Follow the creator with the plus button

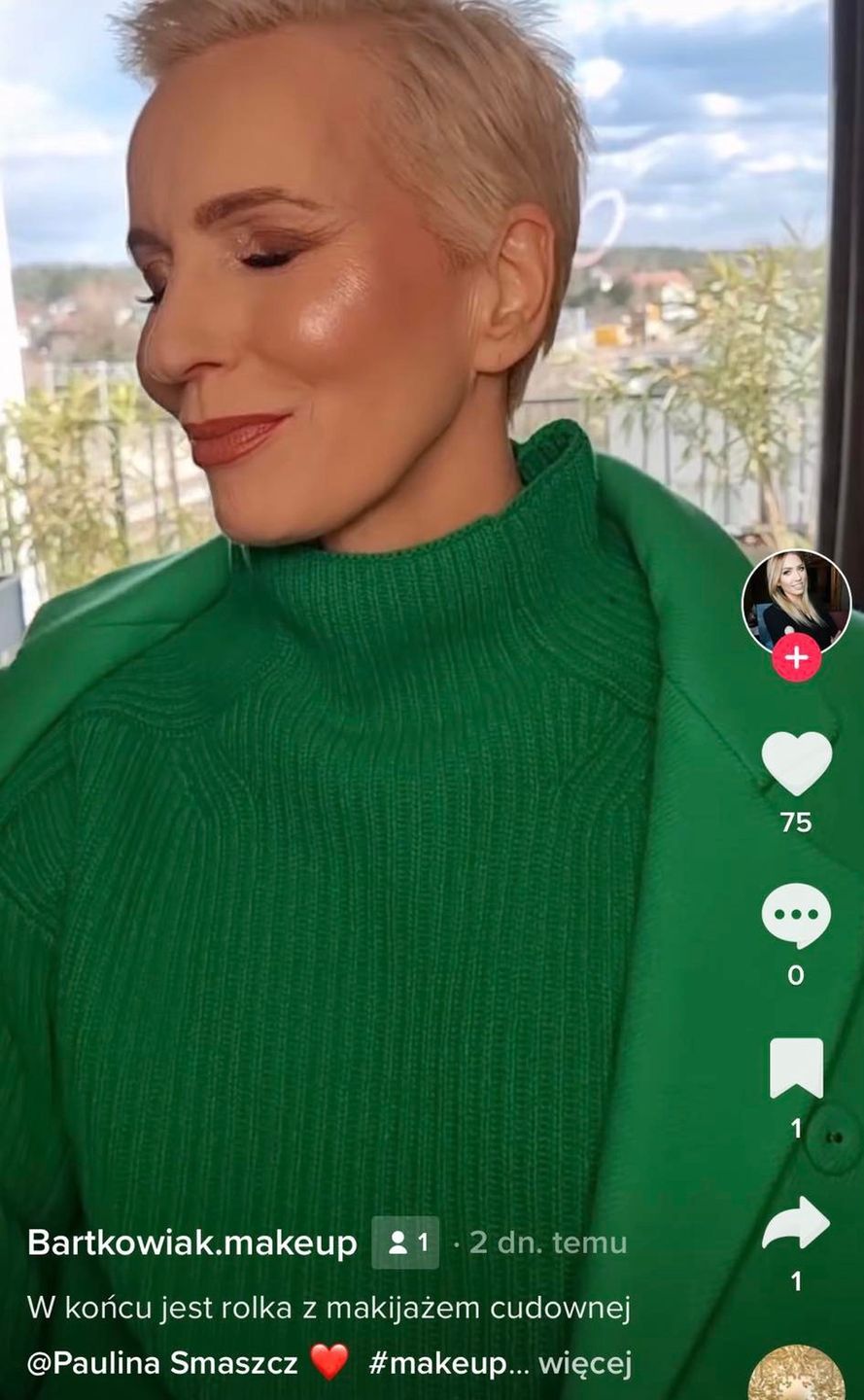[x=796, y=657]
